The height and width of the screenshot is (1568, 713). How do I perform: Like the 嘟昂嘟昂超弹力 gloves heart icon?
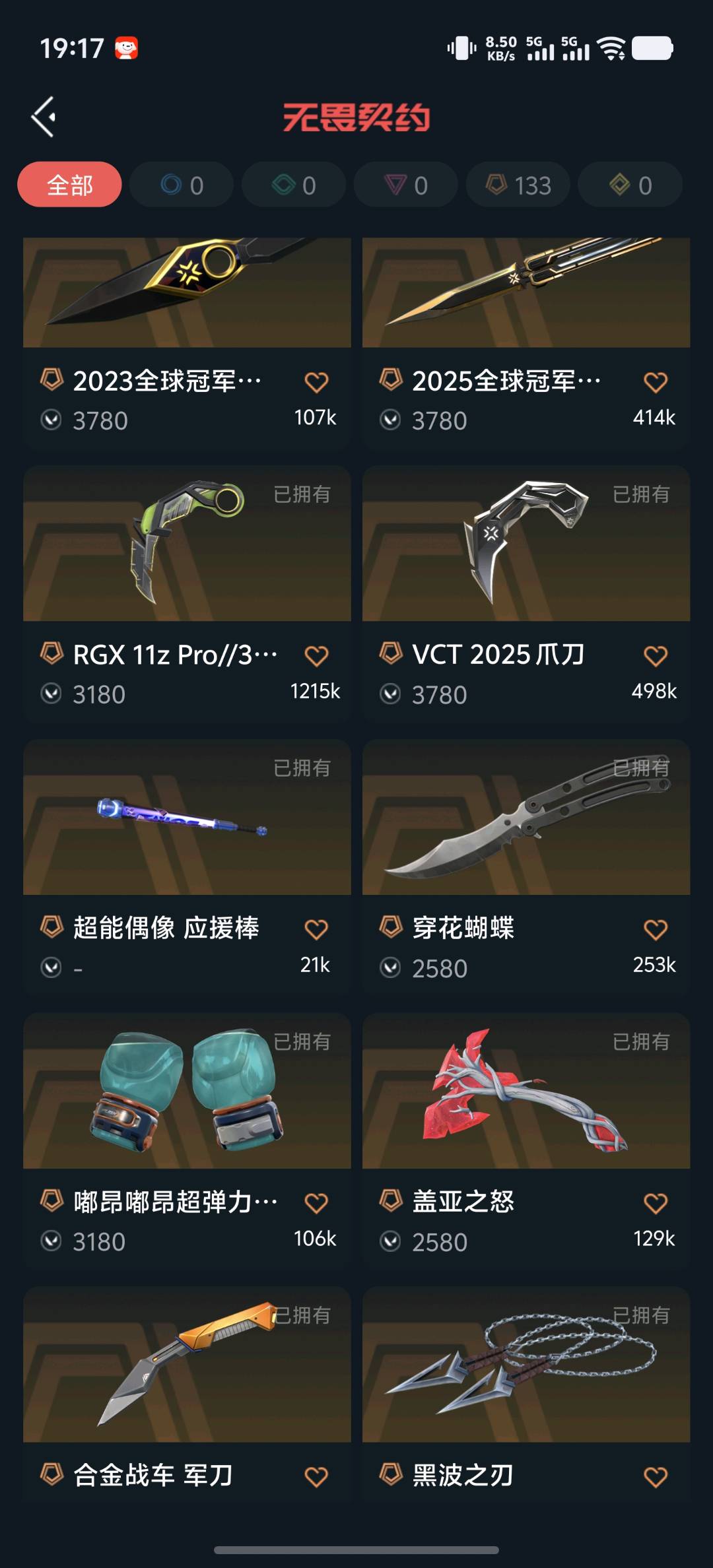316,1204
